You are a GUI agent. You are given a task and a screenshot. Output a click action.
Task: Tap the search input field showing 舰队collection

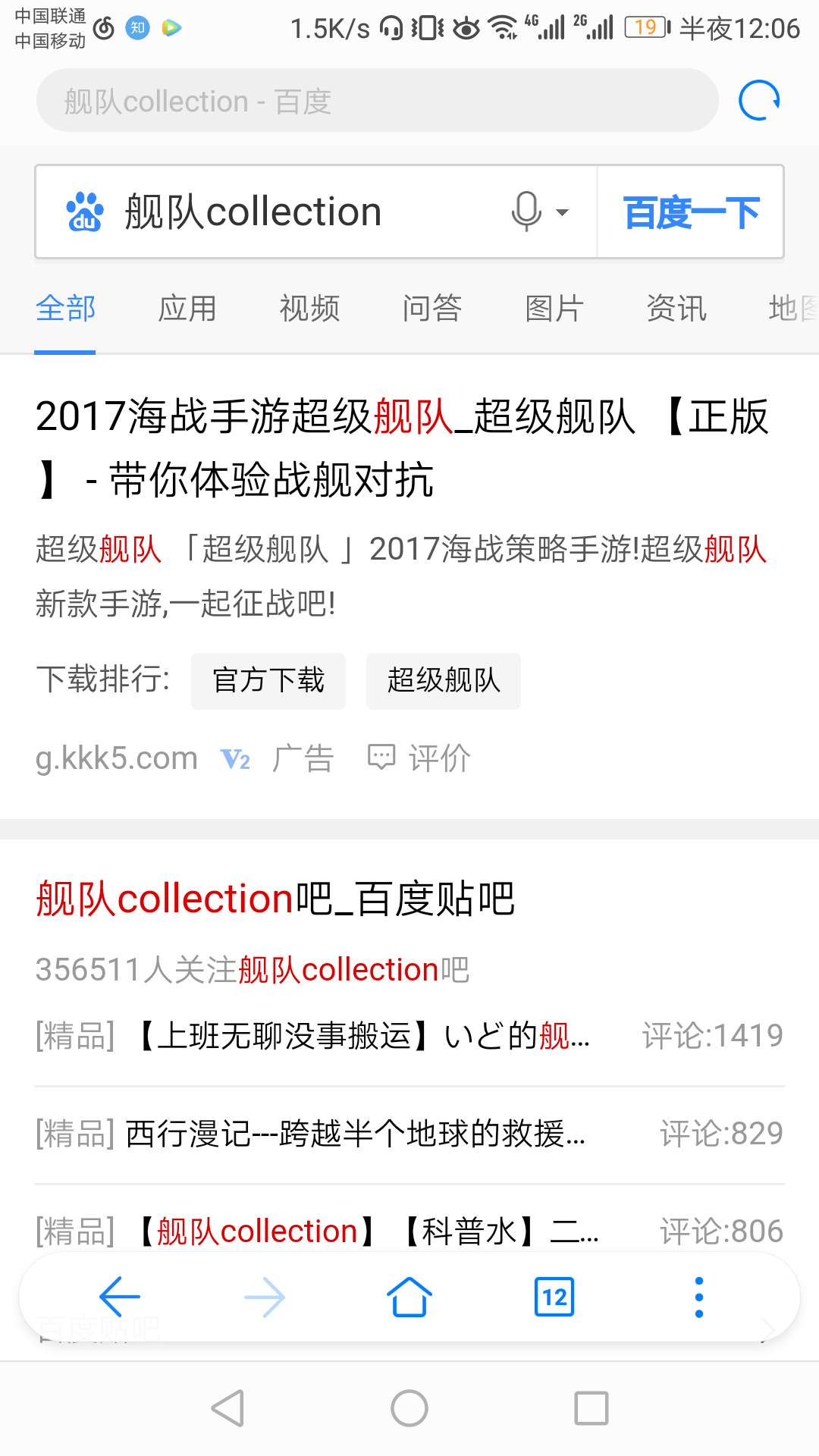(x=303, y=211)
